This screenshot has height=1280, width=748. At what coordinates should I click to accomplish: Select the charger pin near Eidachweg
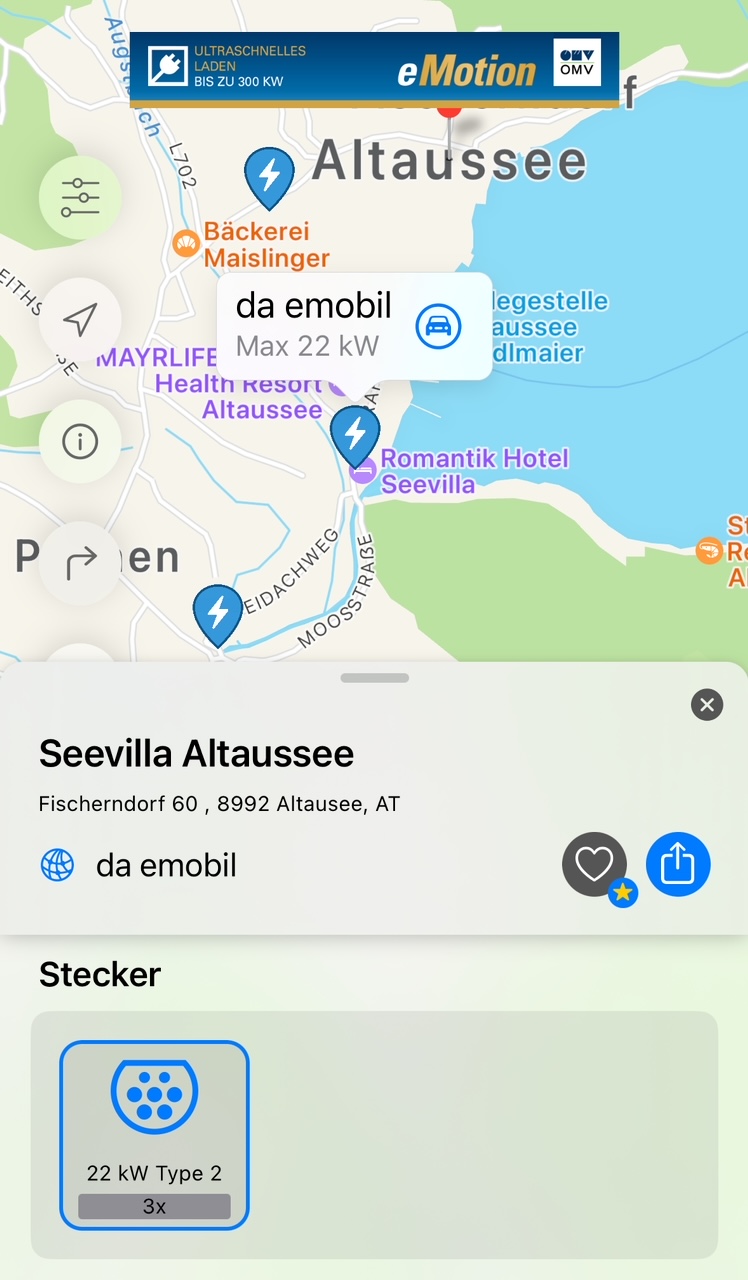[218, 615]
